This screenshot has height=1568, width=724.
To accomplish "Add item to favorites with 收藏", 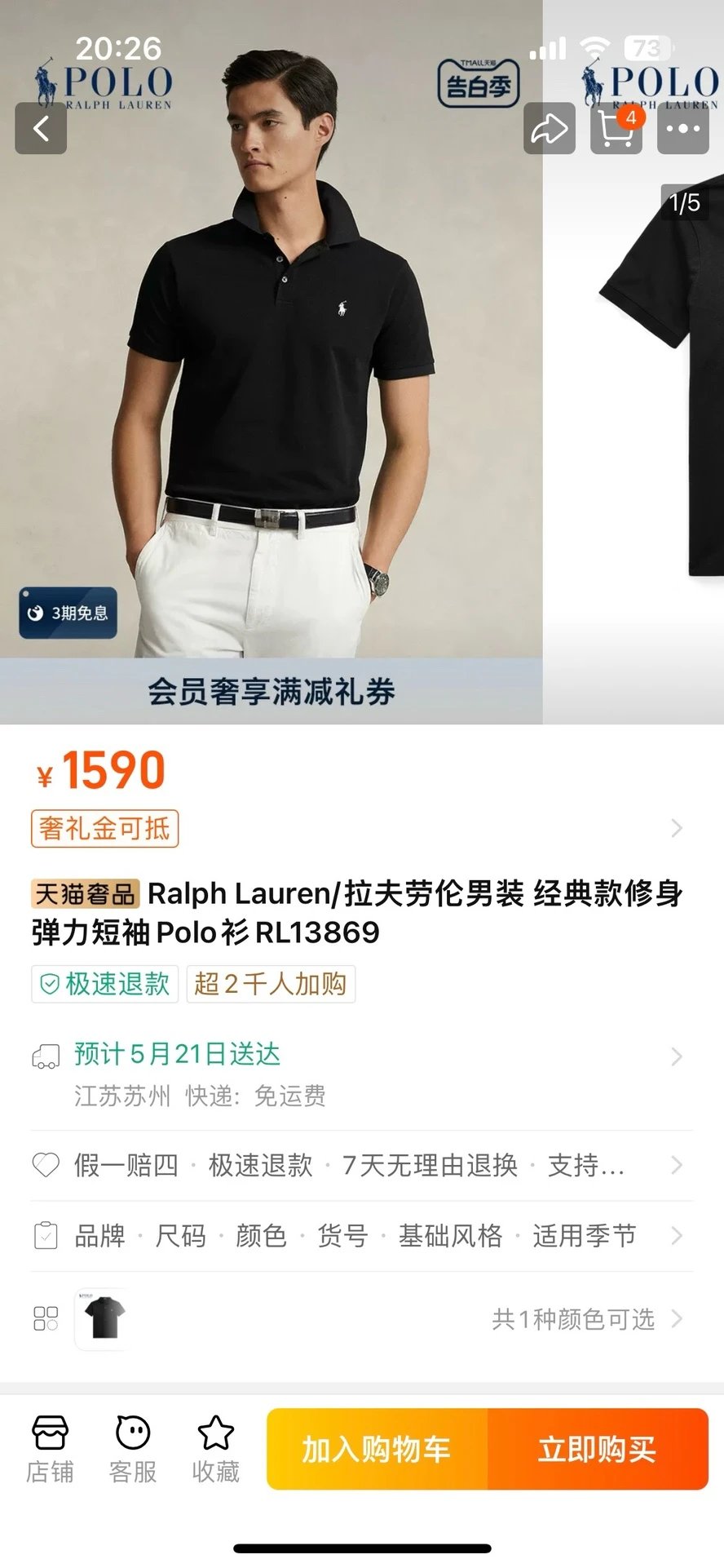I will tap(215, 1449).
